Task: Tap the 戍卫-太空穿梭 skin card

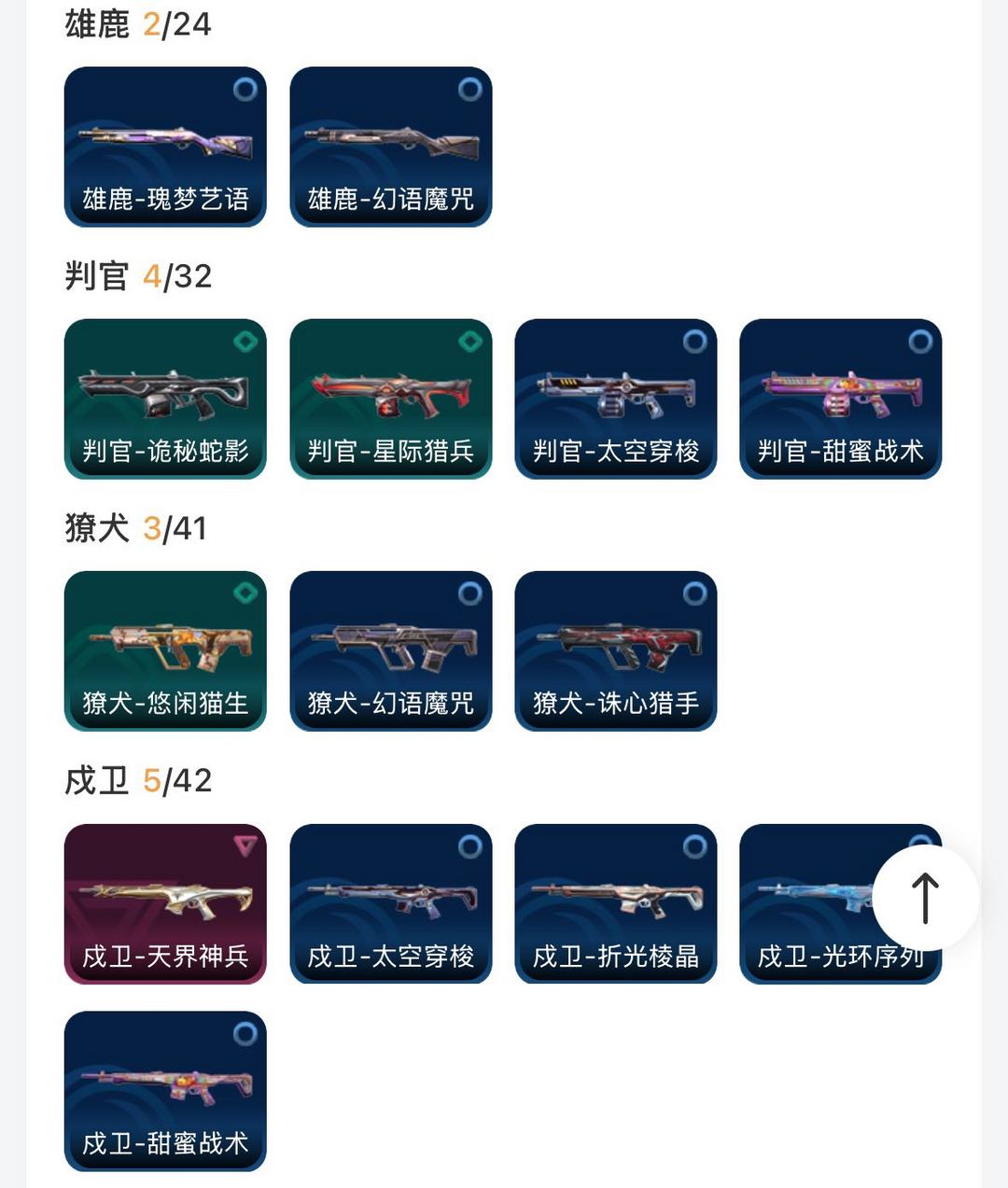Action: pyautogui.click(x=390, y=903)
